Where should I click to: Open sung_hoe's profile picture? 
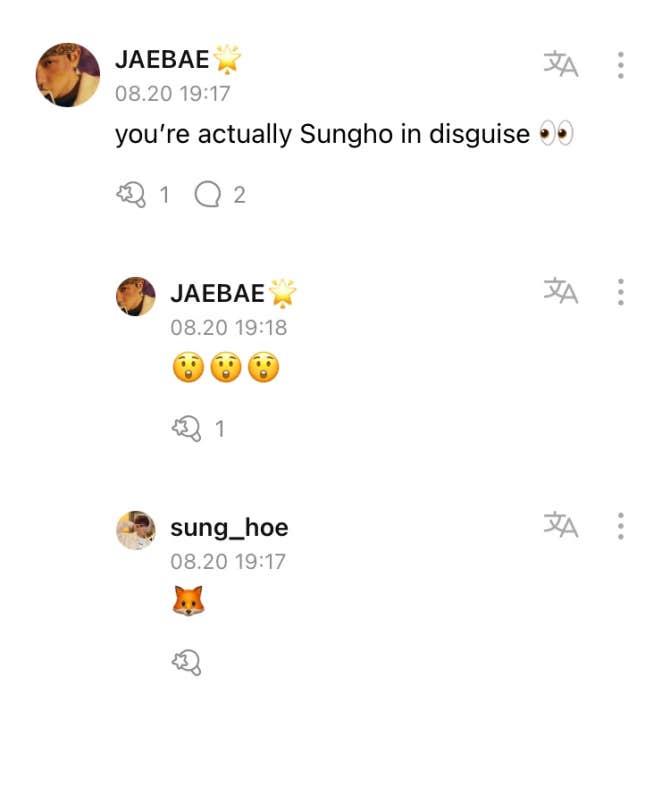click(x=136, y=530)
